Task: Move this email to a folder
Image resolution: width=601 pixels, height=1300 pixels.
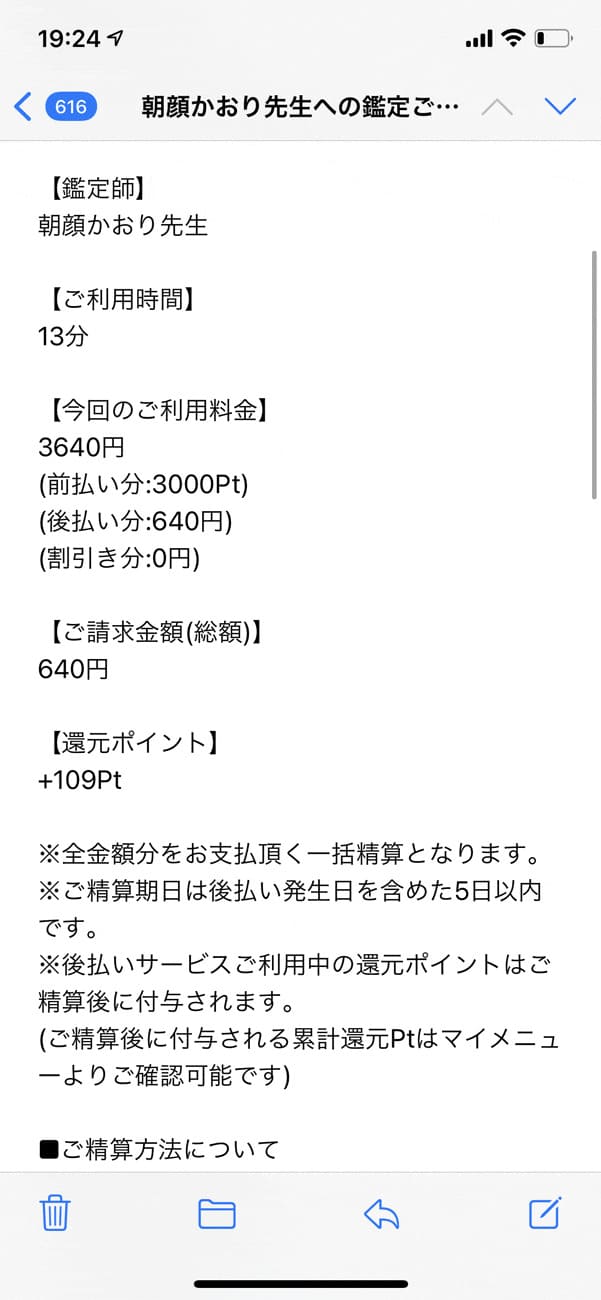Action: (x=217, y=1214)
